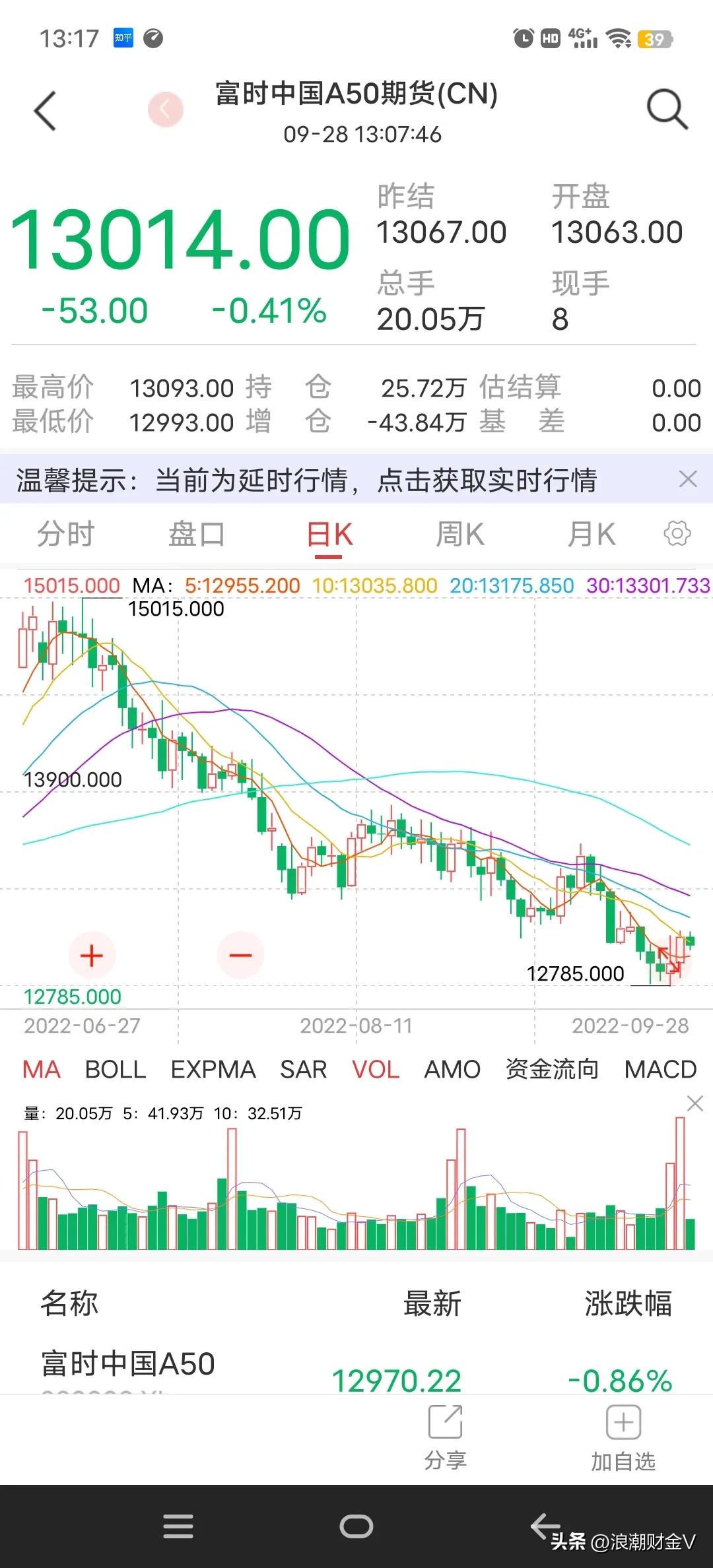Tap the battery indicator in the status bar

[654, 38]
